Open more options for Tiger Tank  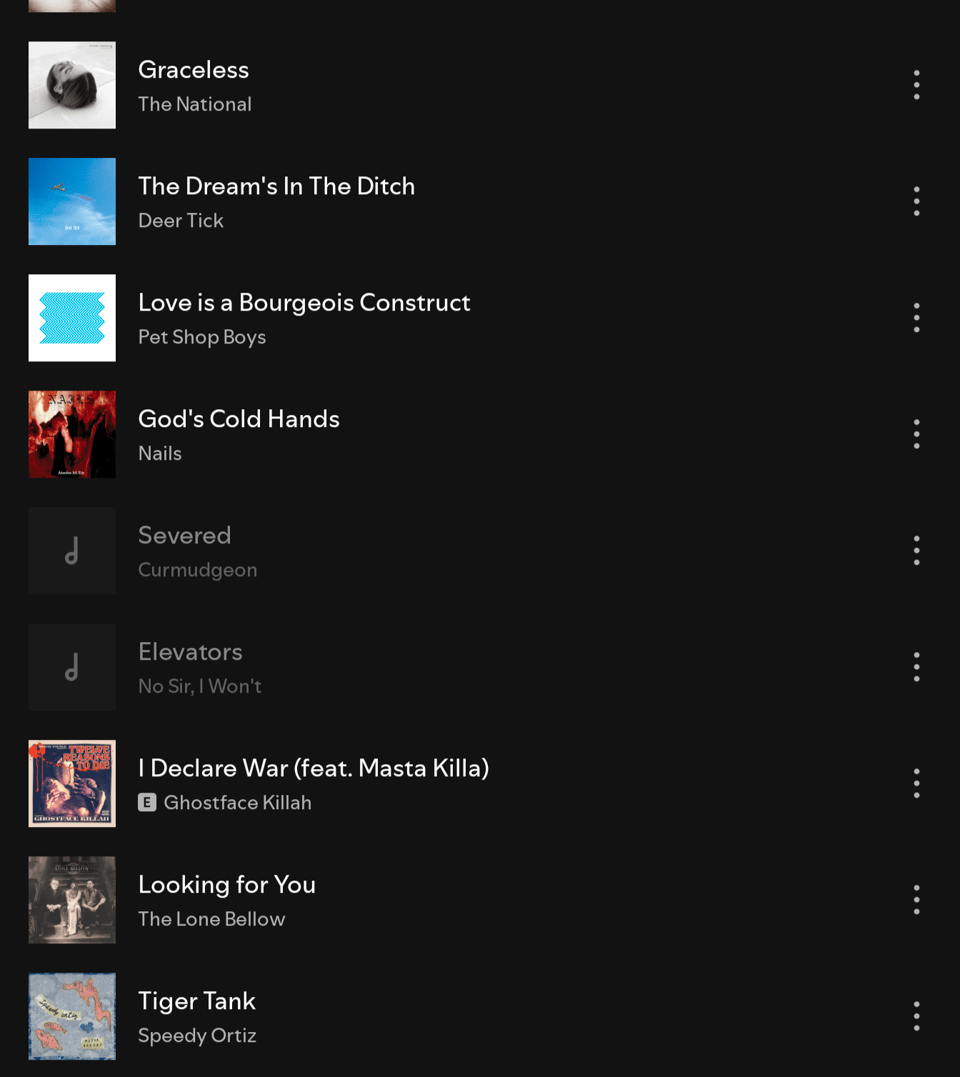click(916, 1016)
